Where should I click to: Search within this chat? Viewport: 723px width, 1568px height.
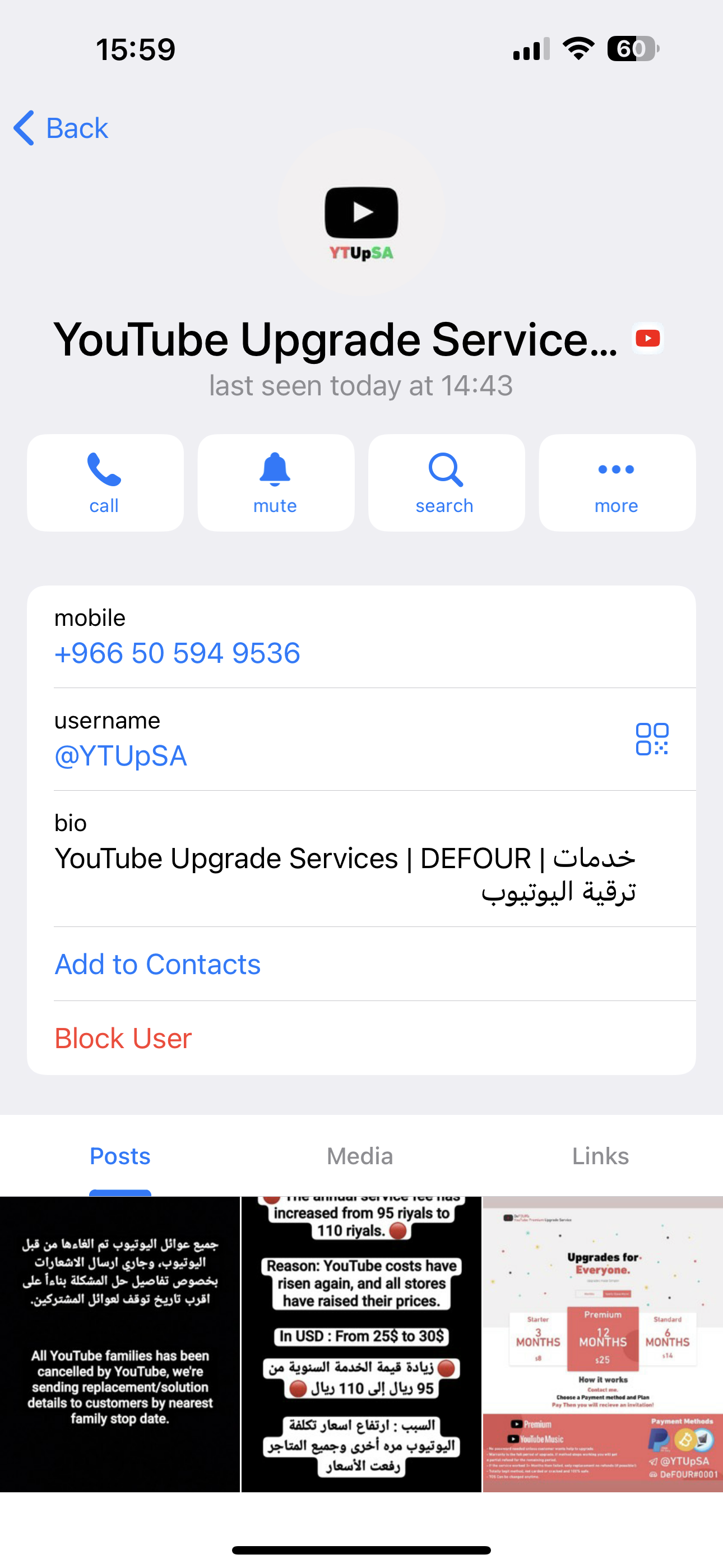tap(446, 483)
